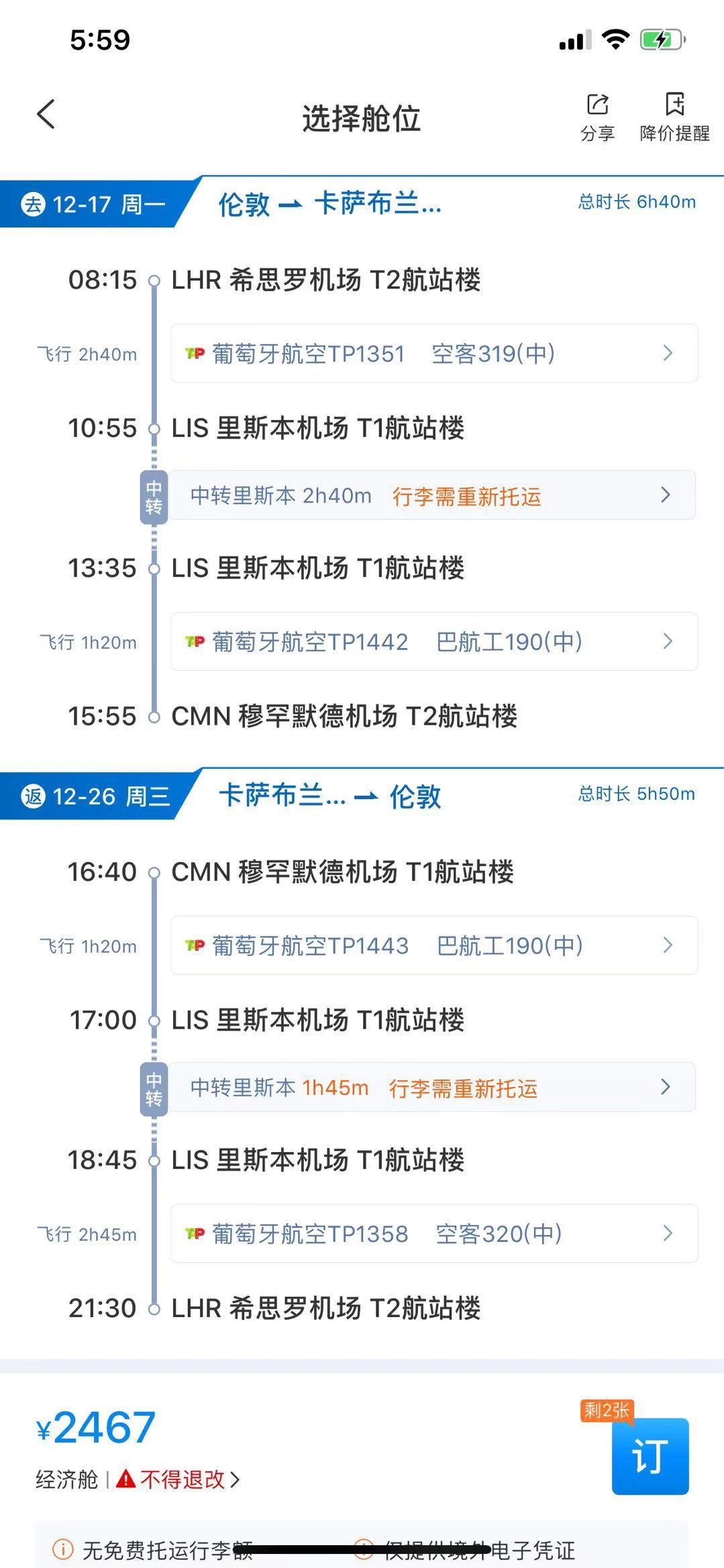The width and height of the screenshot is (724, 1568).
Task: Click the 中转 transfer badge on outbound leg
Action: [153, 495]
